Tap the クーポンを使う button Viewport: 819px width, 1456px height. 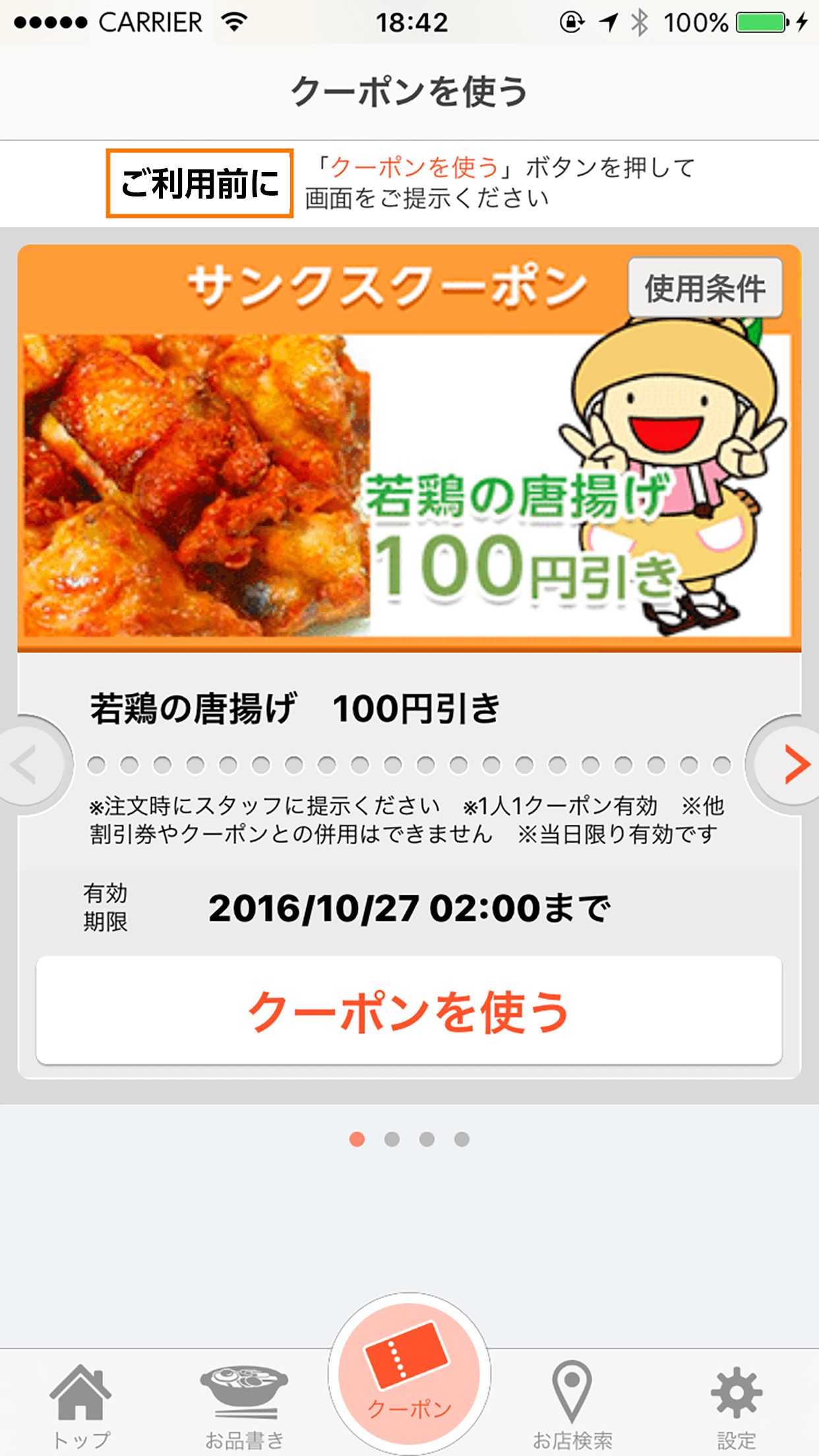click(x=409, y=1011)
